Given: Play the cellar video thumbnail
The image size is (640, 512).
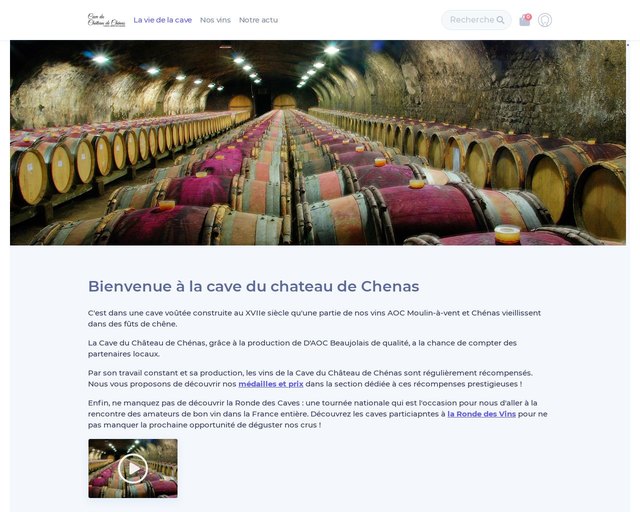Looking at the screenshot, I should [x=133, y=468].
